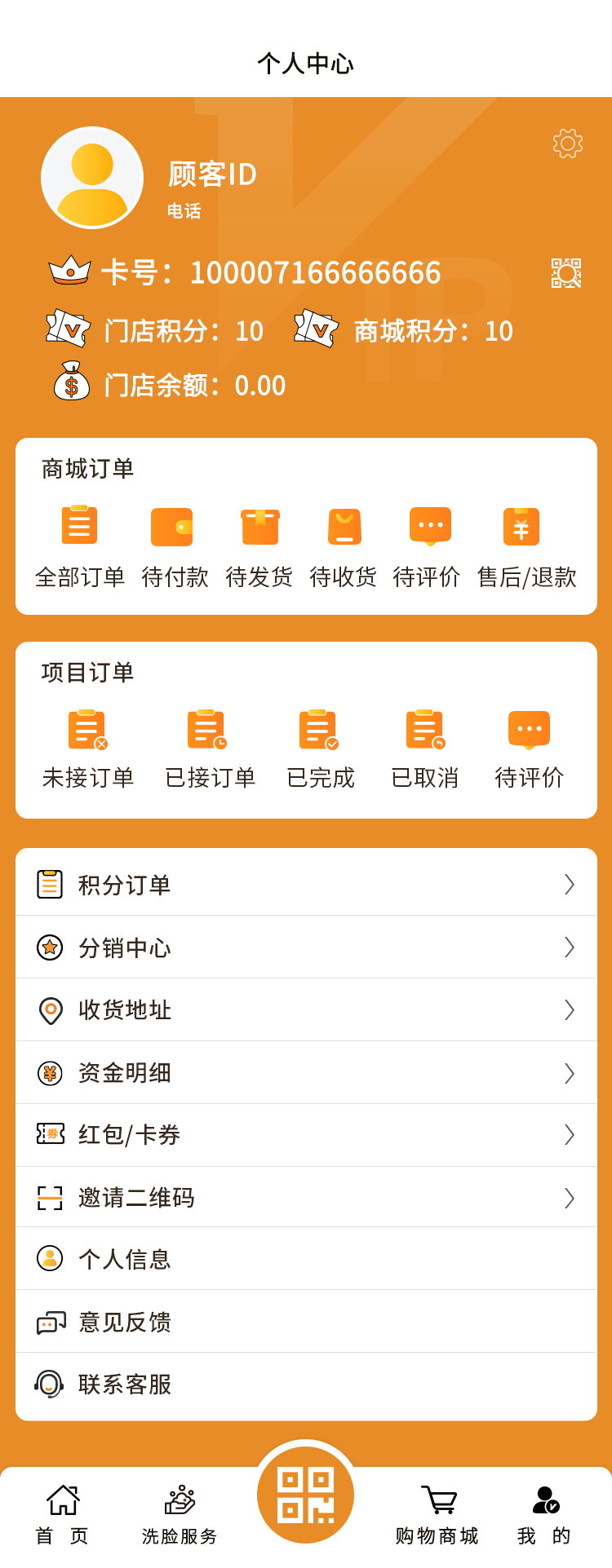Open the settings gear icon
The width and height of the screenshot is (612, 1568).
(x=566, y=143)
